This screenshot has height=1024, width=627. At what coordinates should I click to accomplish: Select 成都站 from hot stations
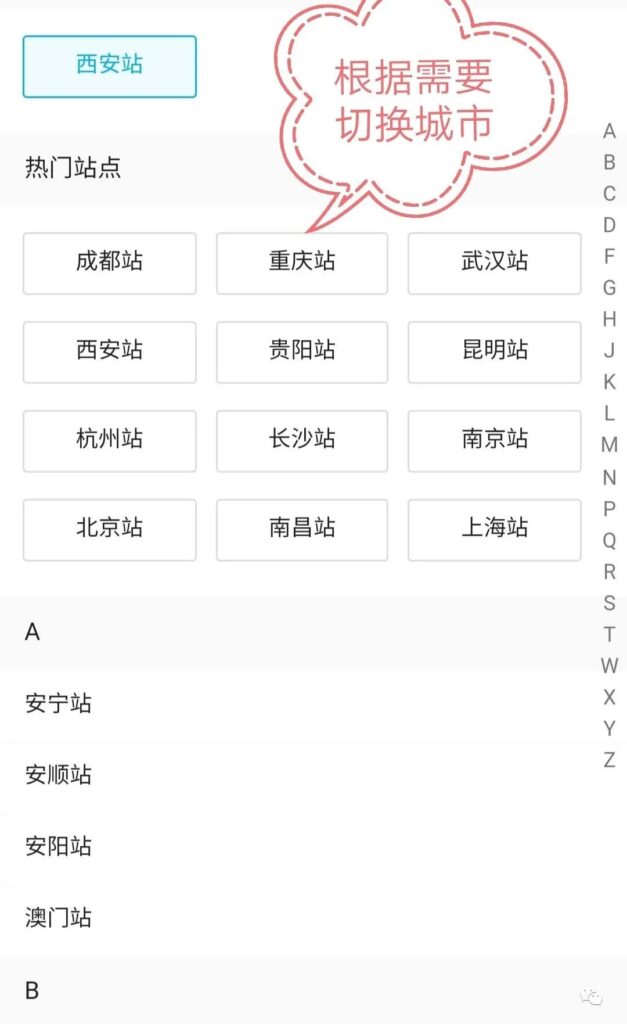tap(110, 263)
